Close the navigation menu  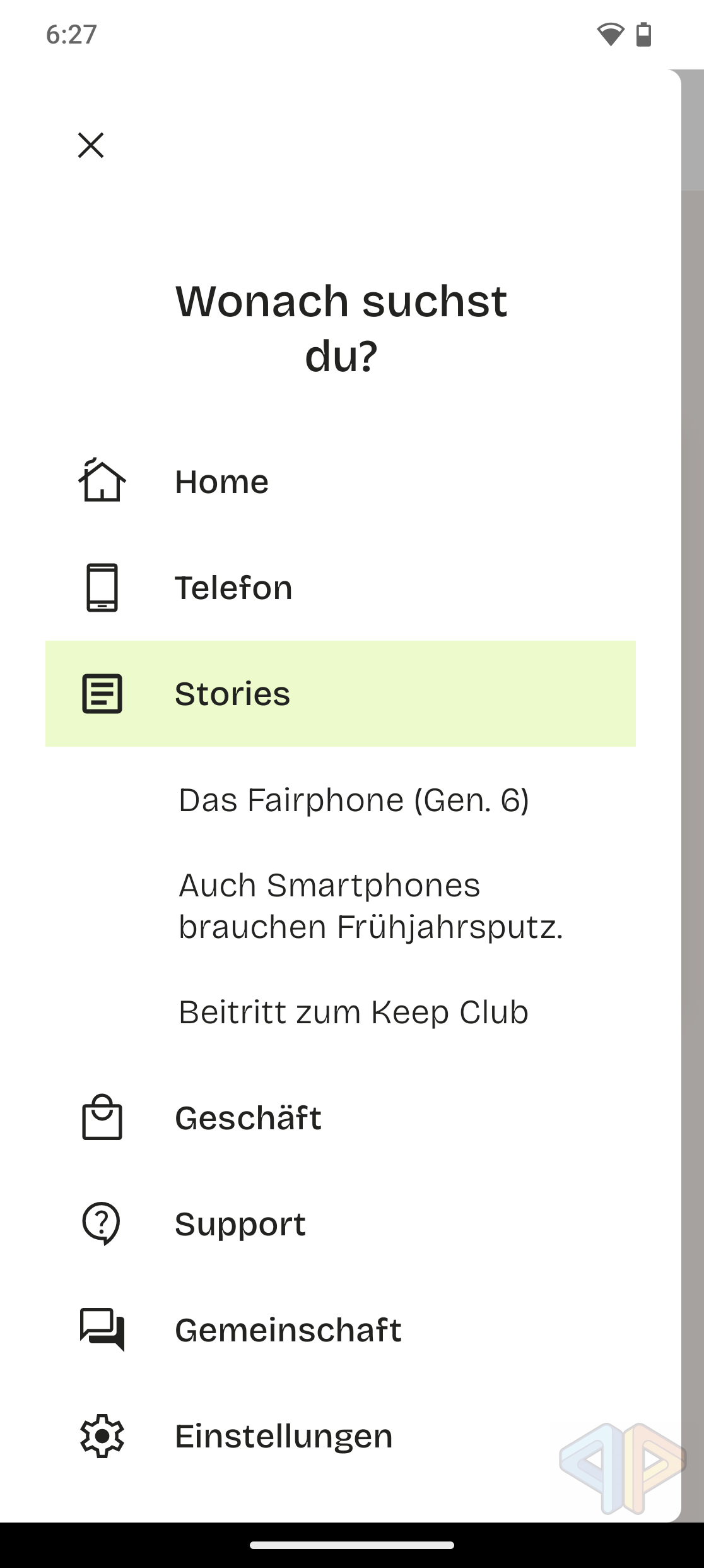pos(91,145)
